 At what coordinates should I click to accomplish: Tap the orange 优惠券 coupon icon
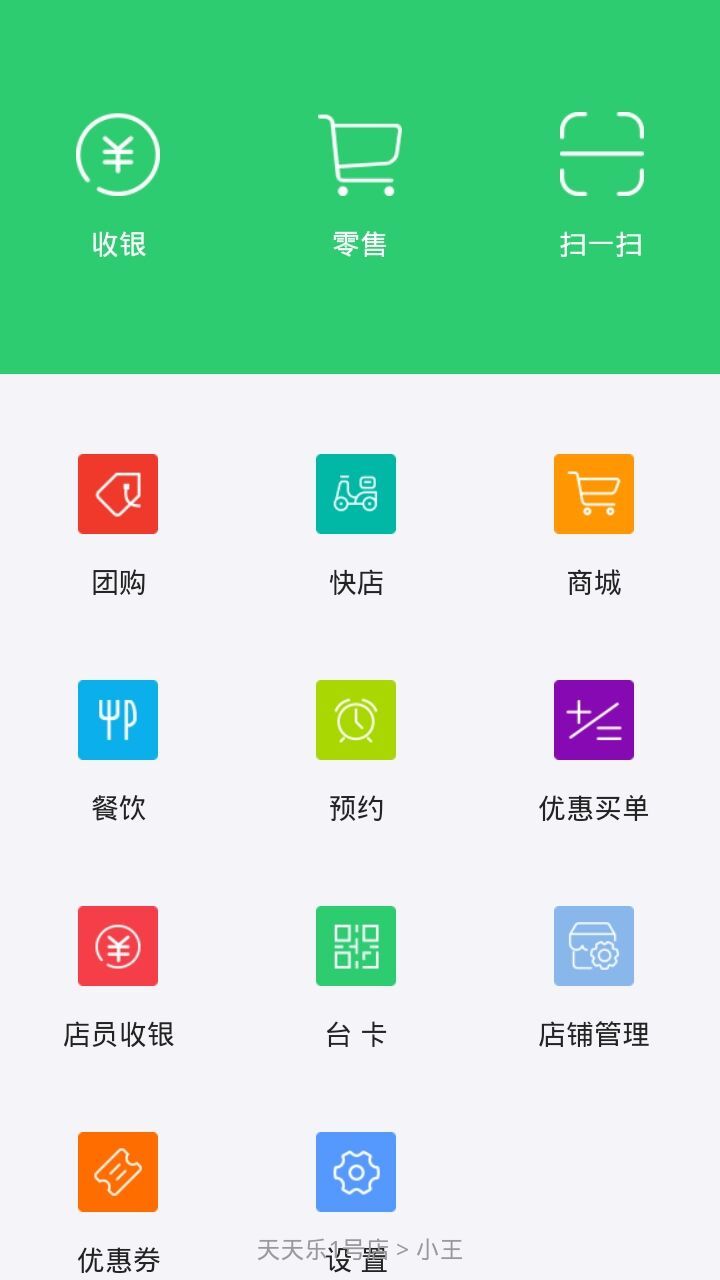[117, 1170]
